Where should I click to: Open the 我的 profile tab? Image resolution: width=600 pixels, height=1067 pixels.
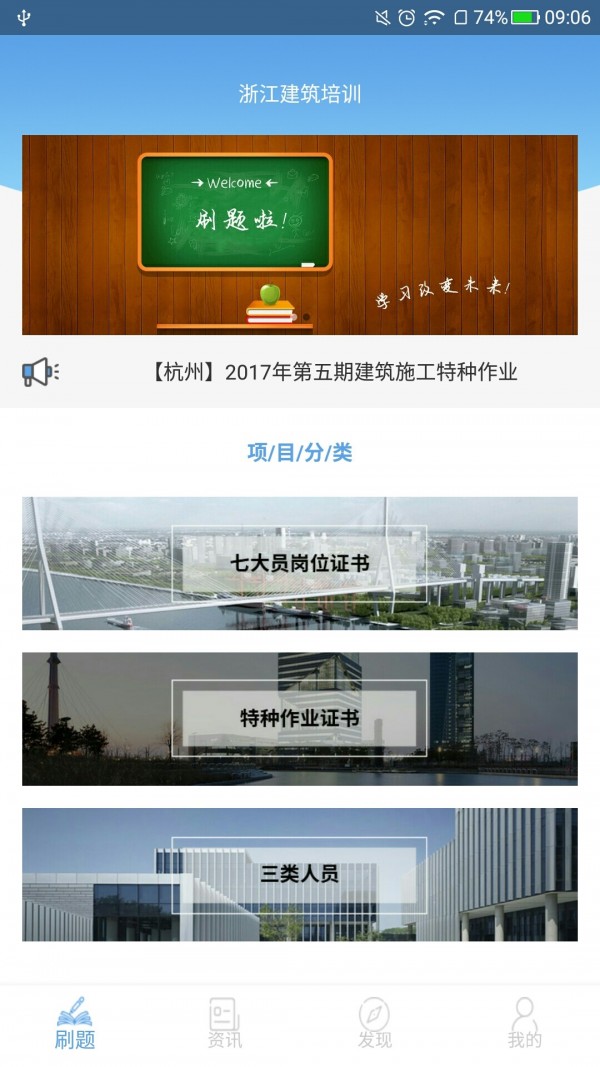click(x=524, y=1023)
